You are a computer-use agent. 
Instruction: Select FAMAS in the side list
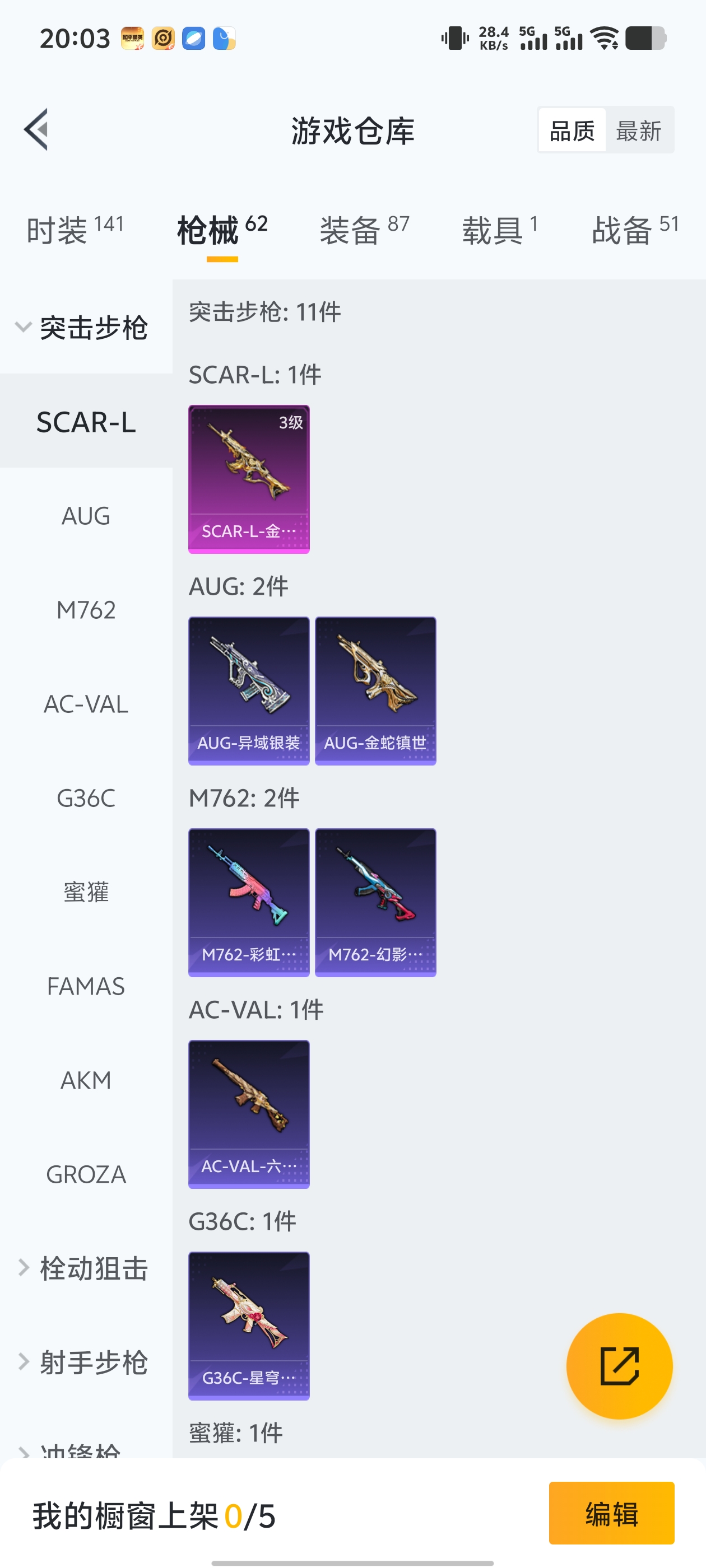[86, 986]
